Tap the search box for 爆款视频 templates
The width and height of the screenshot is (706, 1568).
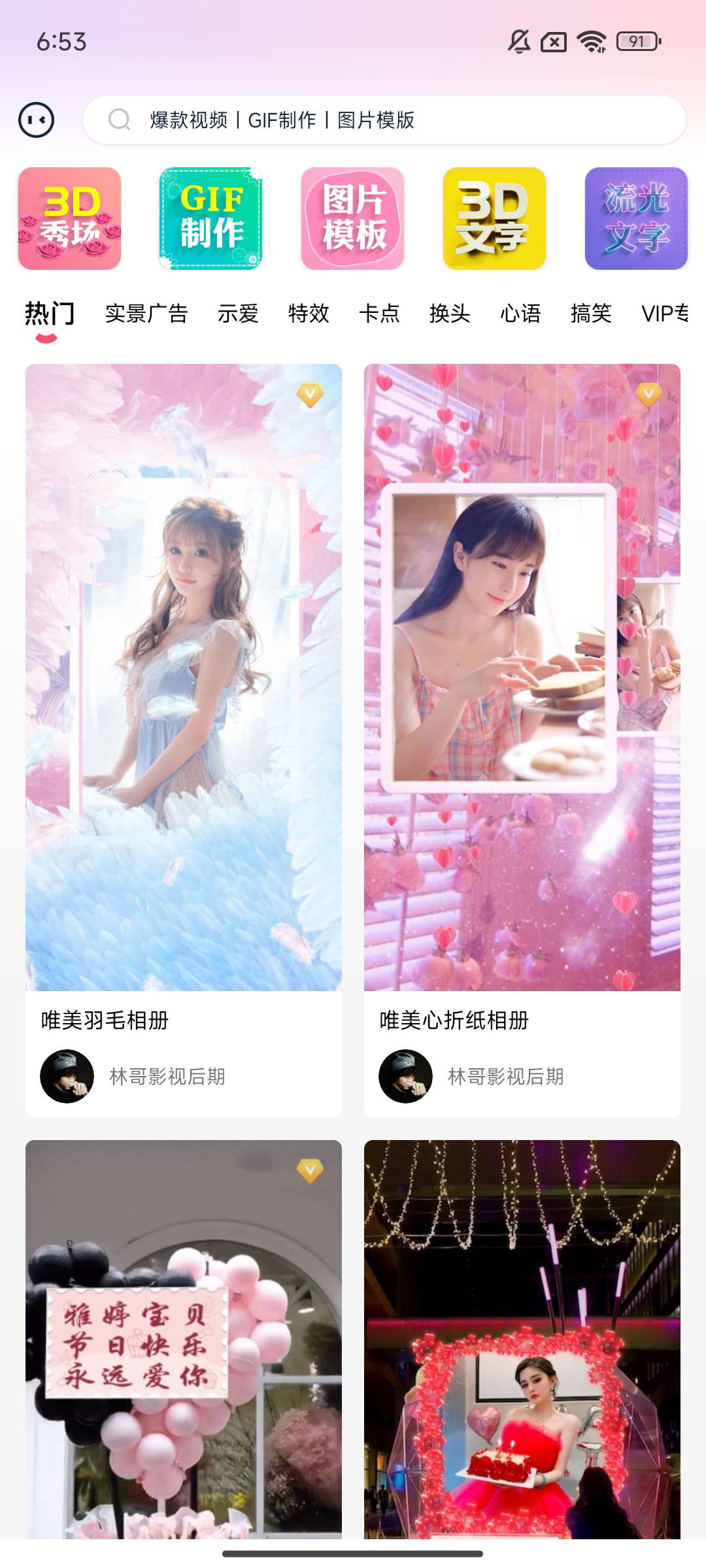click(x=384, y=120)
